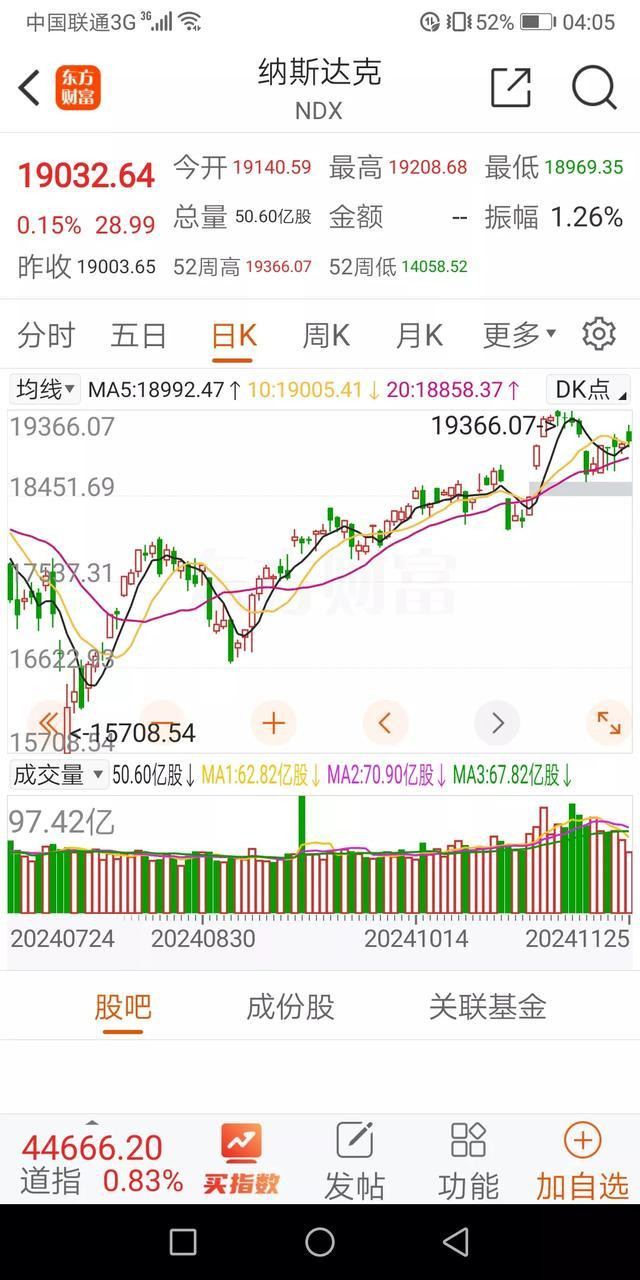
Task: Add to watchlist via 加自选
Action: [582, 1162]
